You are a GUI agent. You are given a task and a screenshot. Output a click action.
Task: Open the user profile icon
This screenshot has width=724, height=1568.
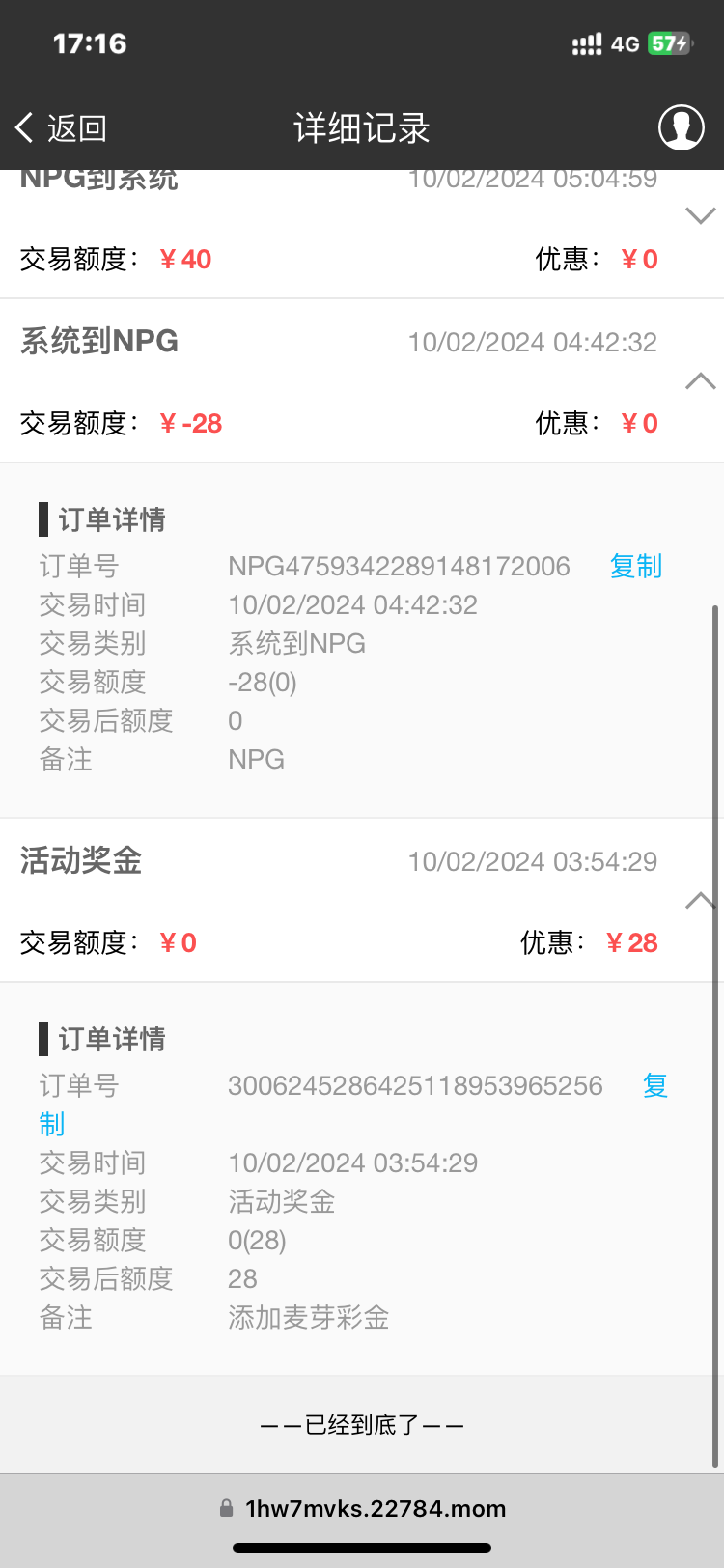681,127
